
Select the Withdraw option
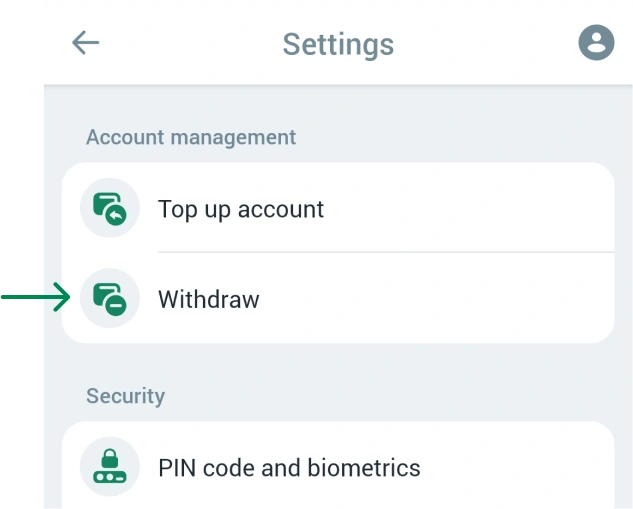[x=208, y=298]
